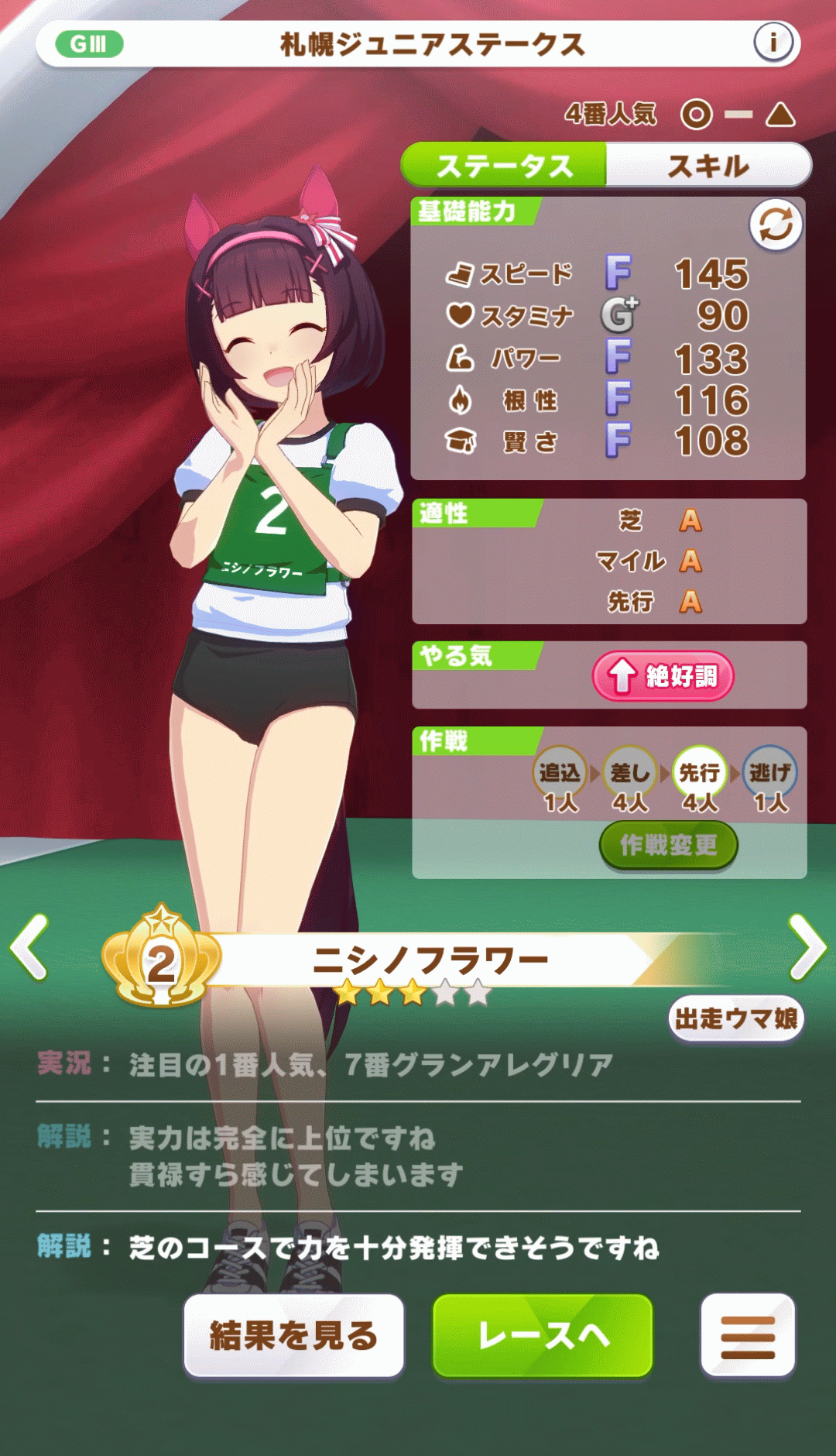Show the next runner with right arrow
The height and width of the screenshot is (1456, 836).
coord(807,946)
